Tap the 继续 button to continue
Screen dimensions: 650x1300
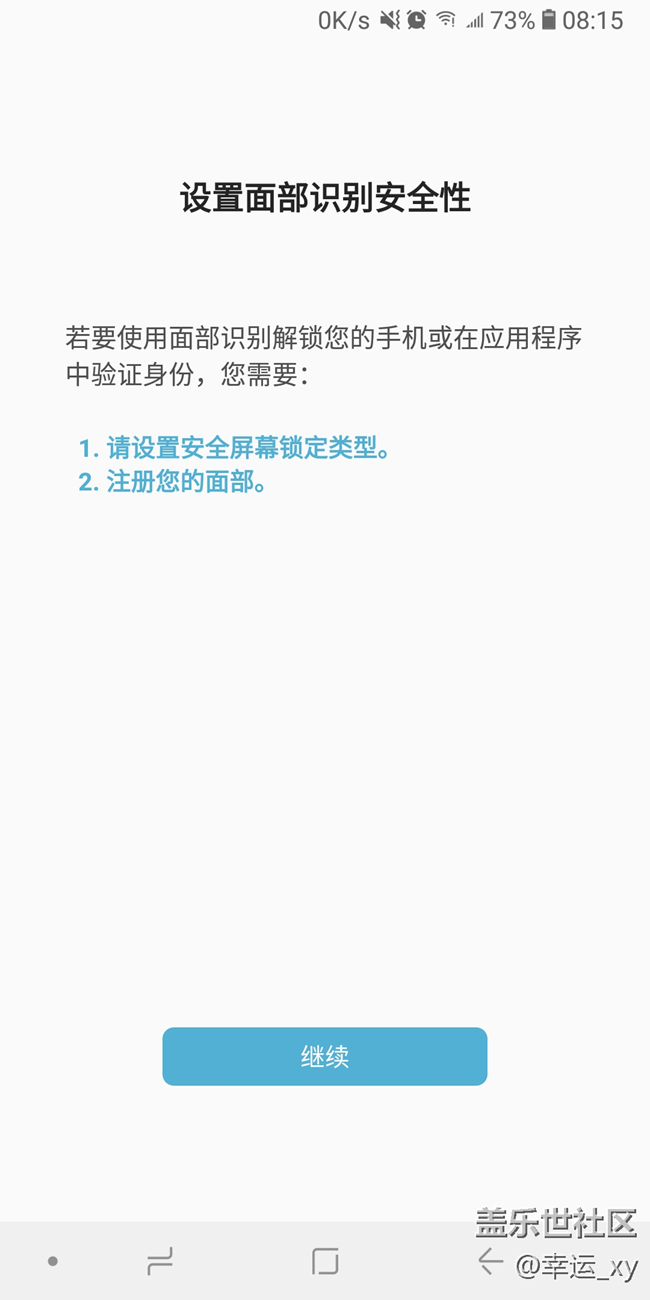pos(324,1056)
